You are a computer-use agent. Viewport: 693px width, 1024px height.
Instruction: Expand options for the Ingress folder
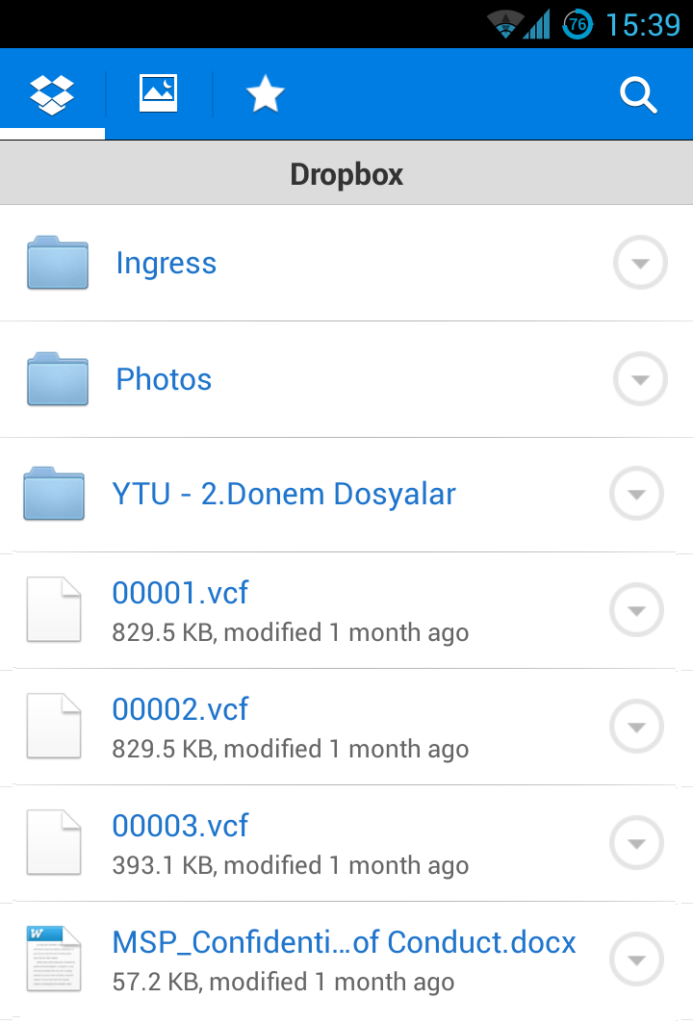pyautogui.click(x=639, y=263)
